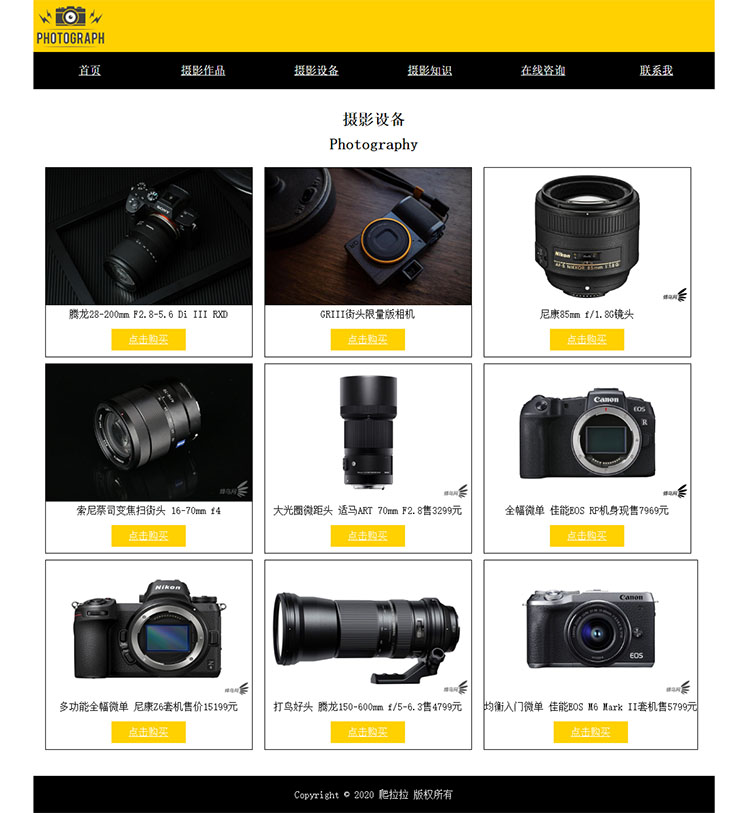The height and width of the screenshot is (813, 750).
Task: Tap 点击购买 under 腾龙28-200mm lens
Action: coord(148,339)
